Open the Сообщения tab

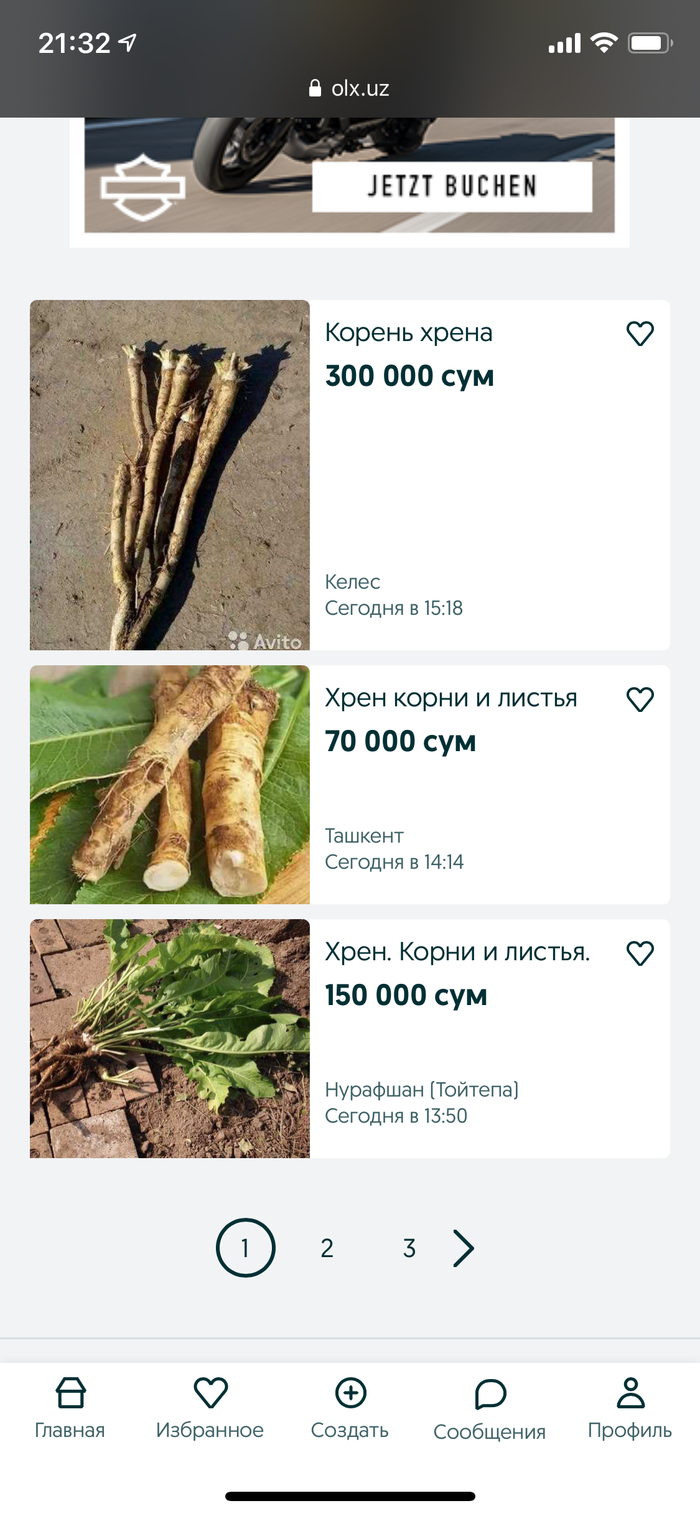tap(490, 1408)
